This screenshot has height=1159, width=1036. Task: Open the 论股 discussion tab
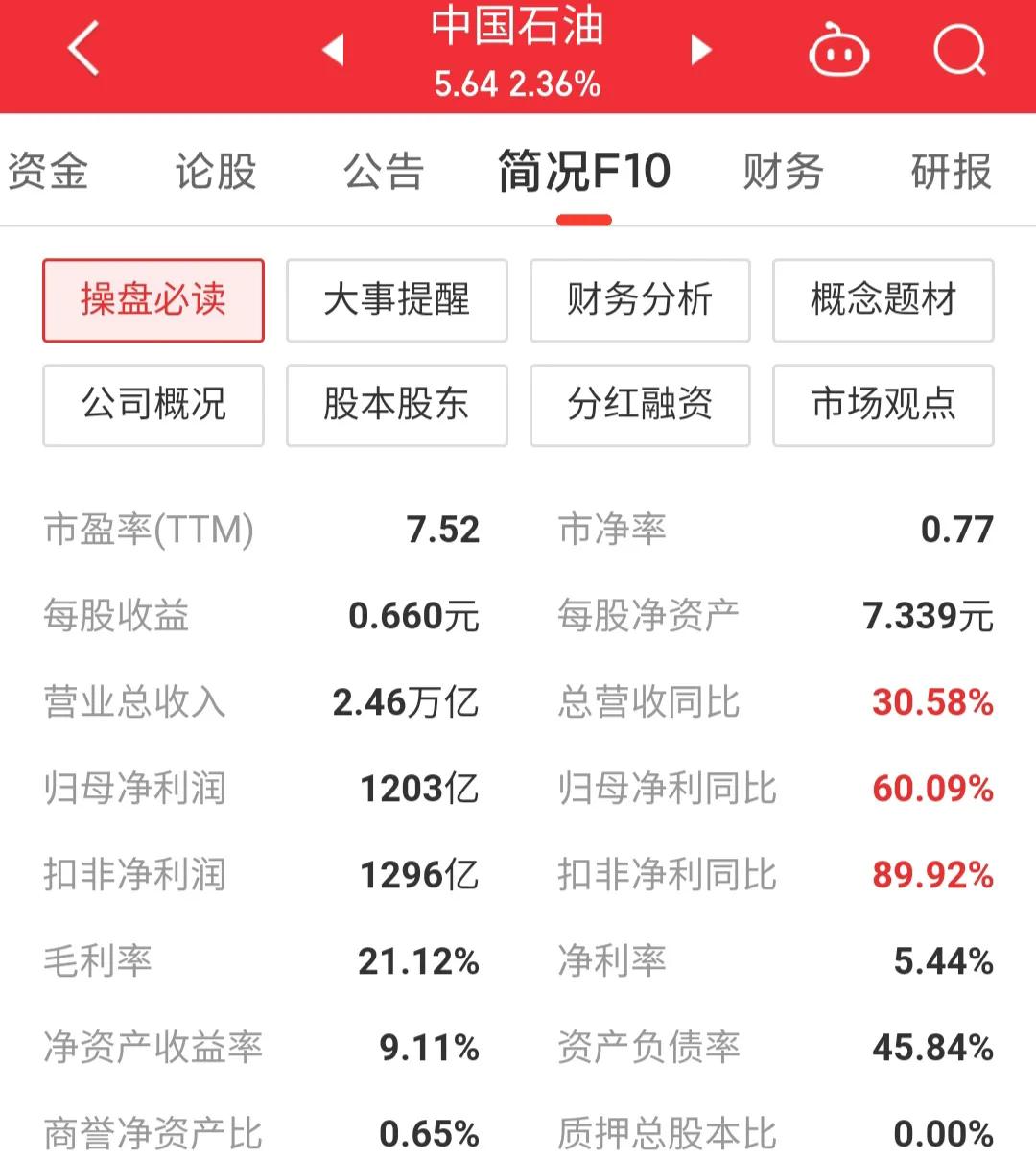(x=214, y=173)
